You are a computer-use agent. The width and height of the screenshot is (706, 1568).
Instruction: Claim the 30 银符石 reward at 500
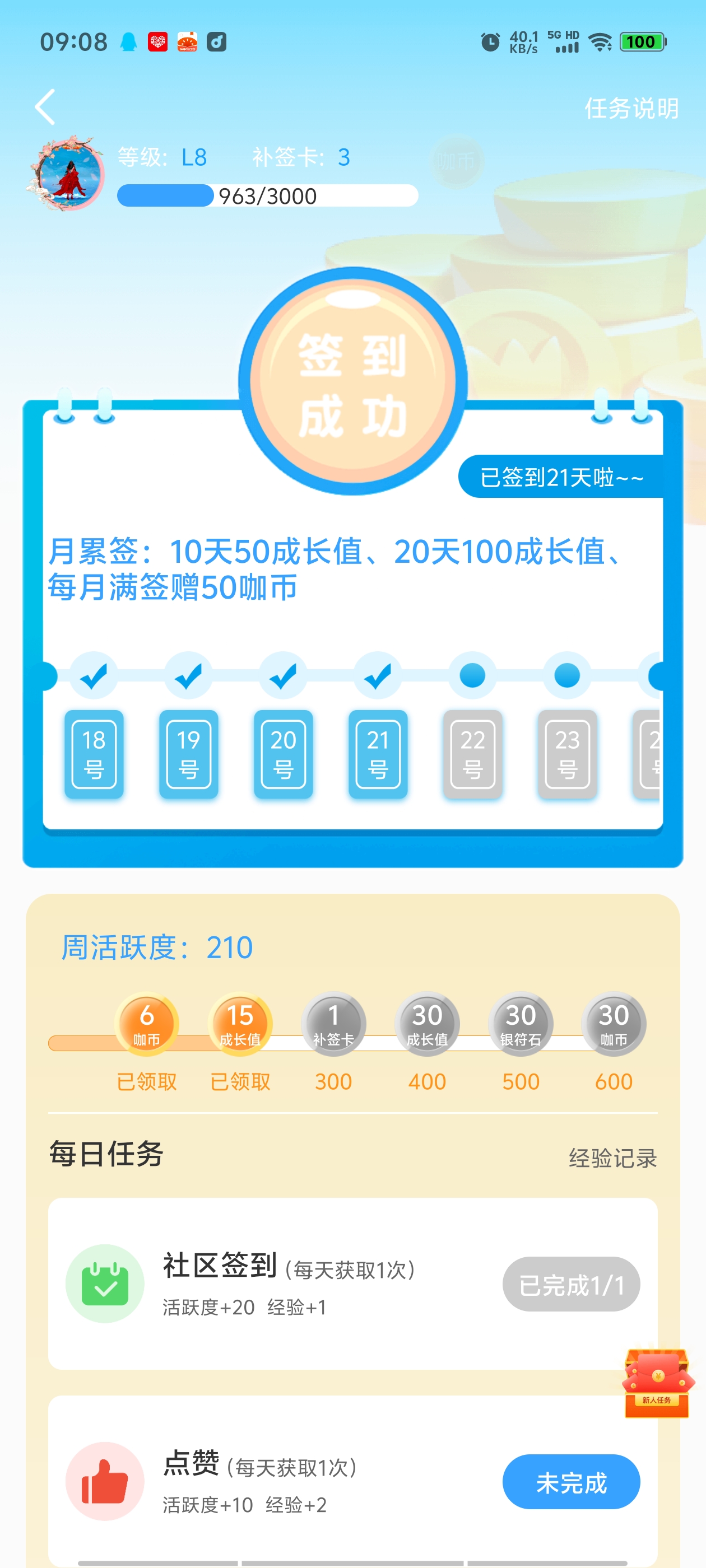point(520,1024)
